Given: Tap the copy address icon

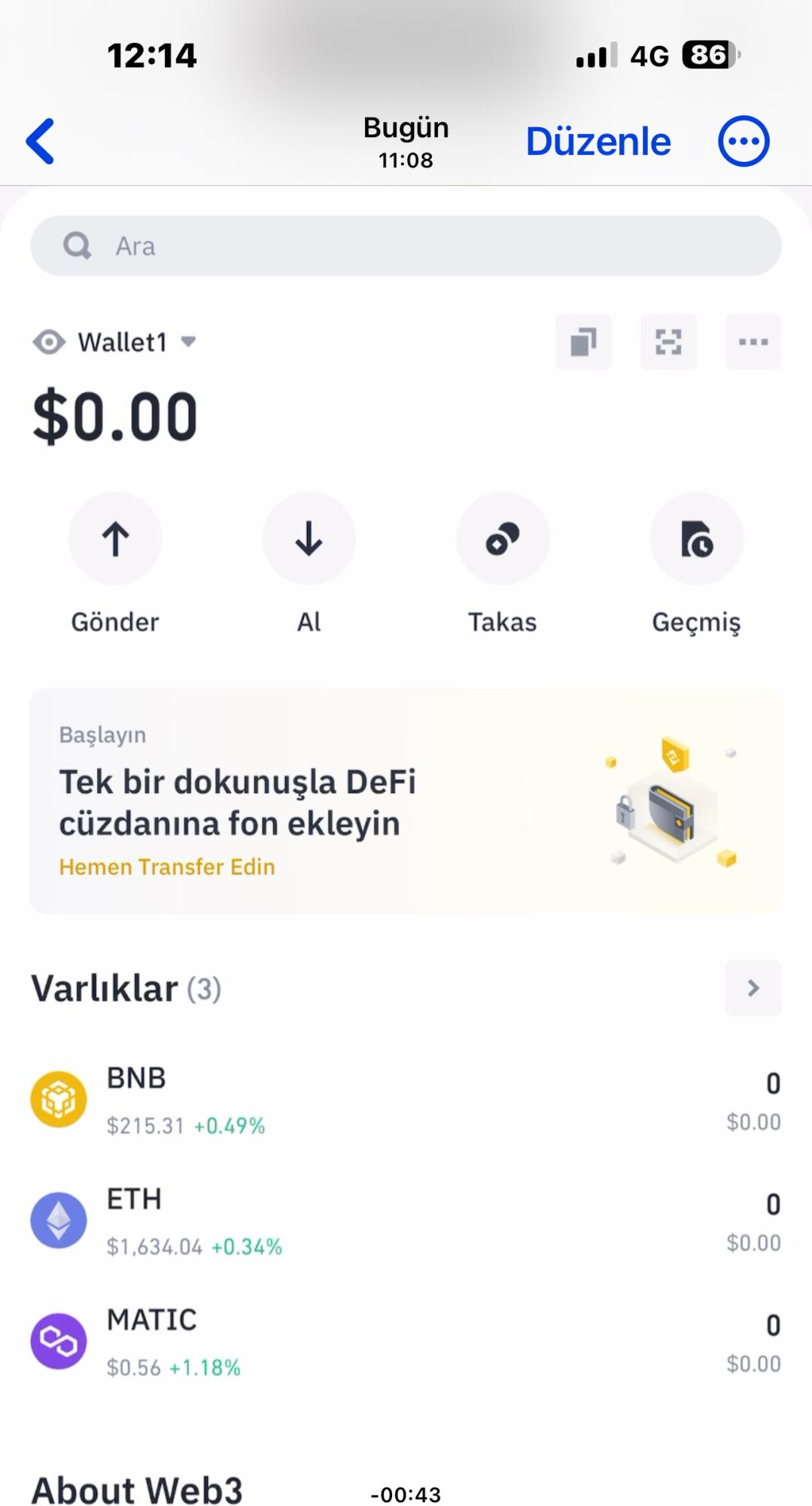Looking at the screenshot, I should point(582,342).
